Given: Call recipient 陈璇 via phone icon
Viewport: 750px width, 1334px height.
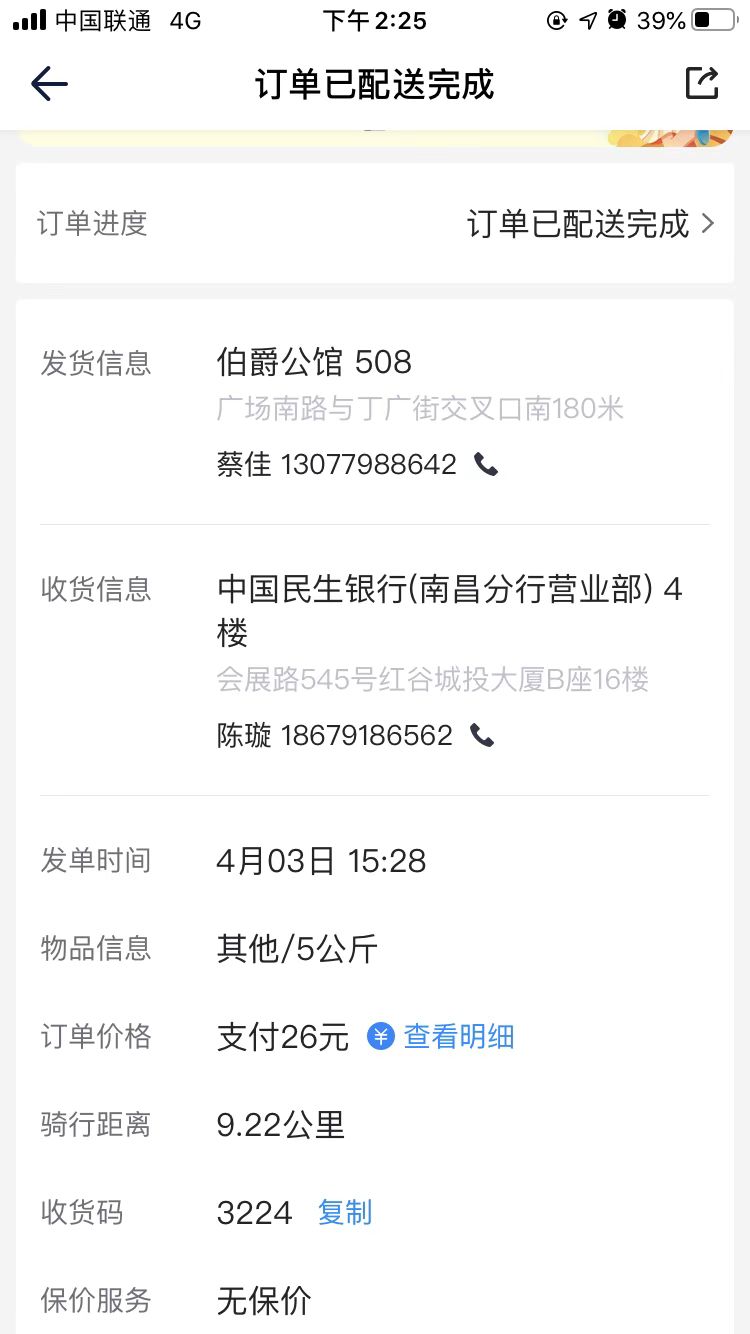Looking at the screenshot, I should click(x=482, y=736).
